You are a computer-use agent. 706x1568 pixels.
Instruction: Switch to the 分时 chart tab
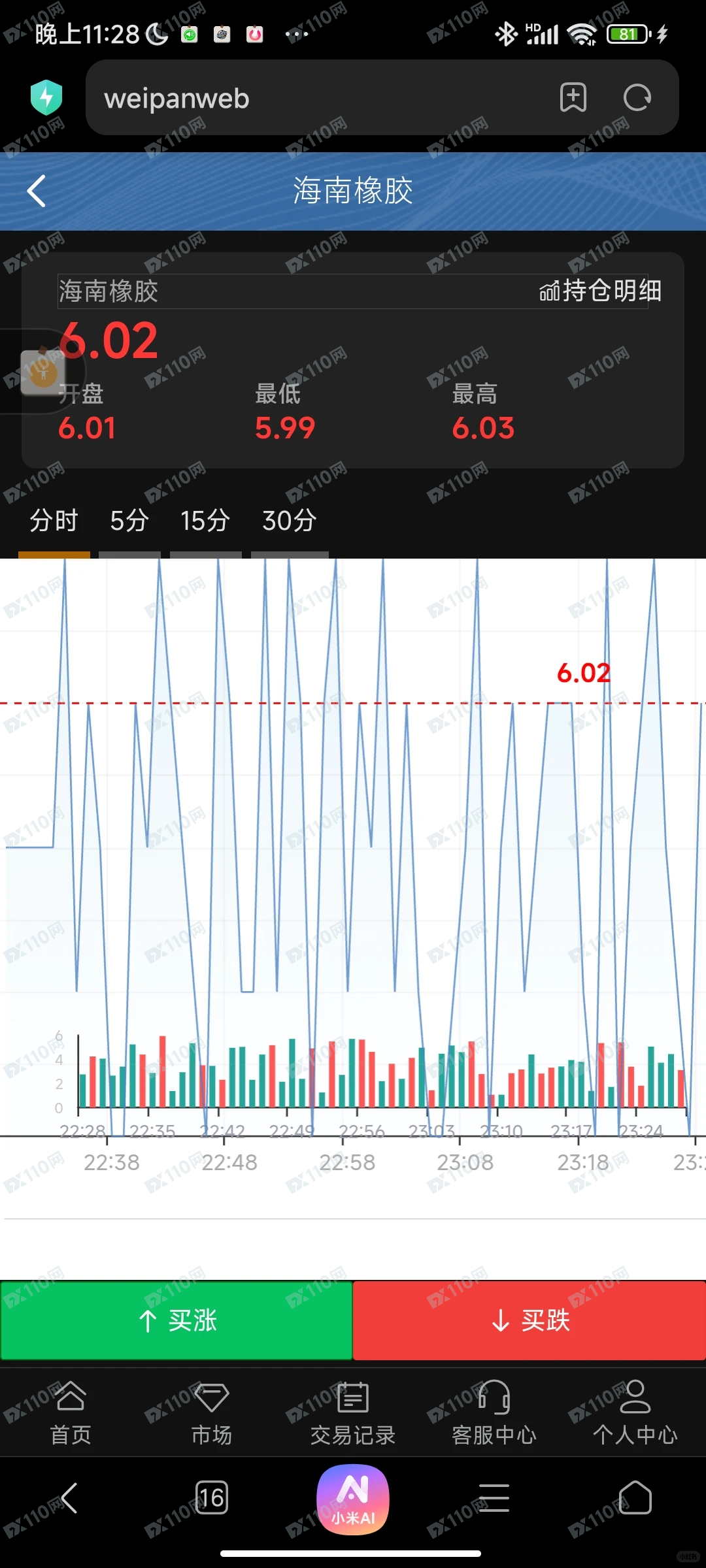click(x=54, y=521)
